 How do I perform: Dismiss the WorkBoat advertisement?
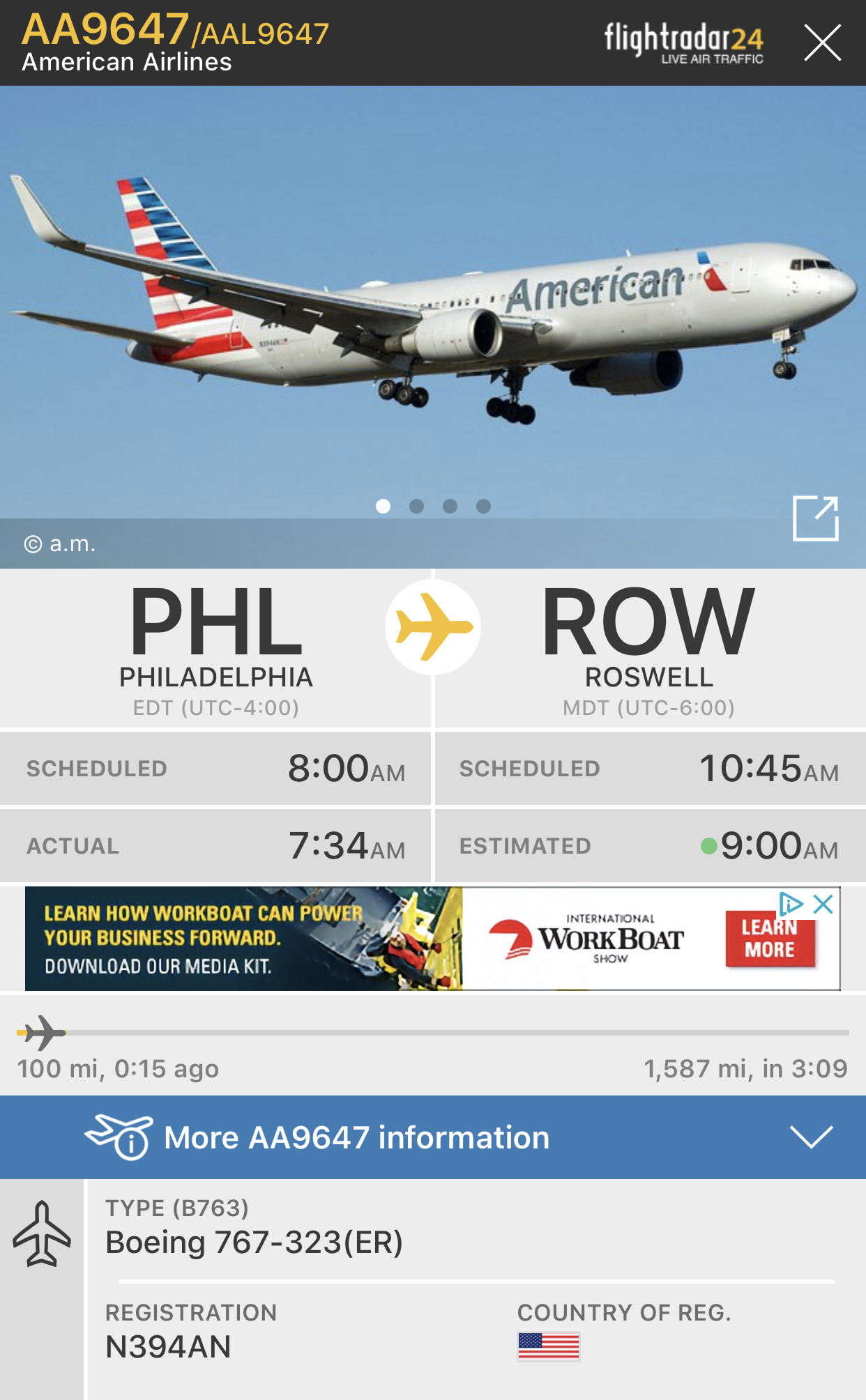823,905
